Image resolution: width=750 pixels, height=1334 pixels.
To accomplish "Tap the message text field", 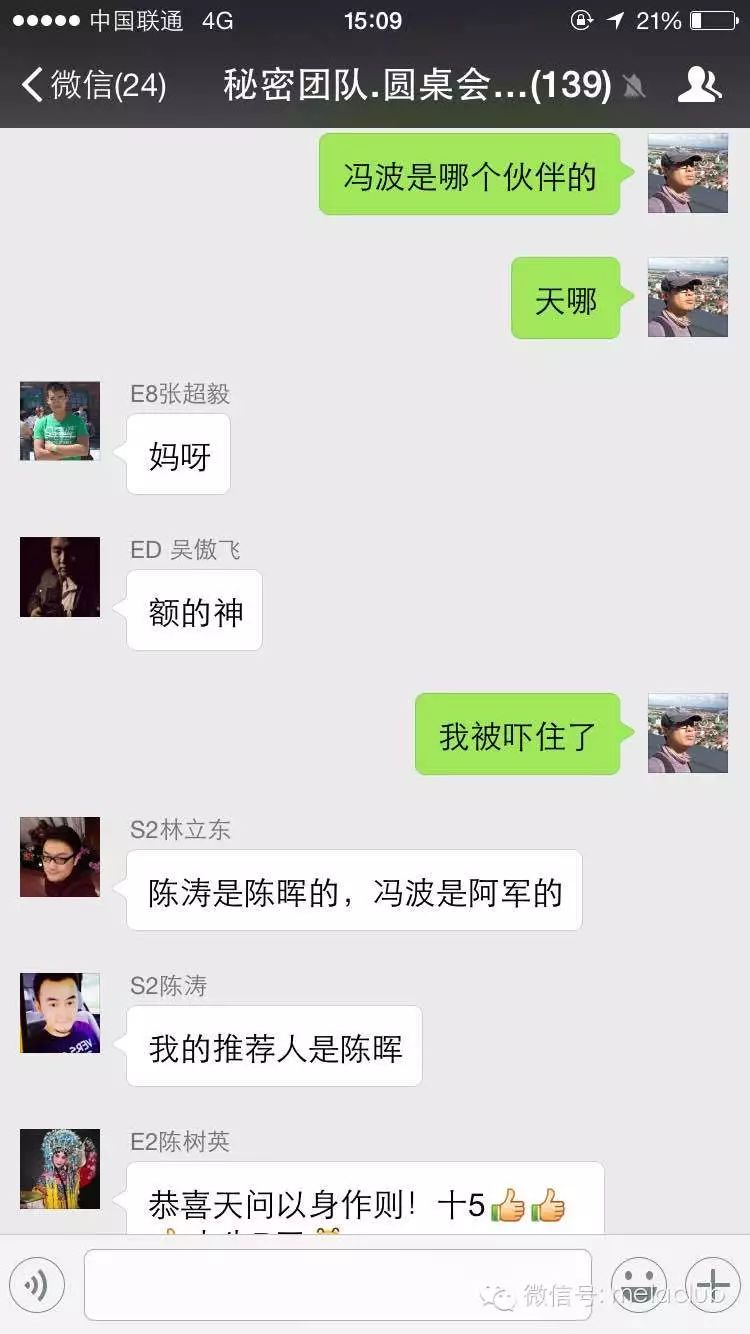I will coord(338,1284).
